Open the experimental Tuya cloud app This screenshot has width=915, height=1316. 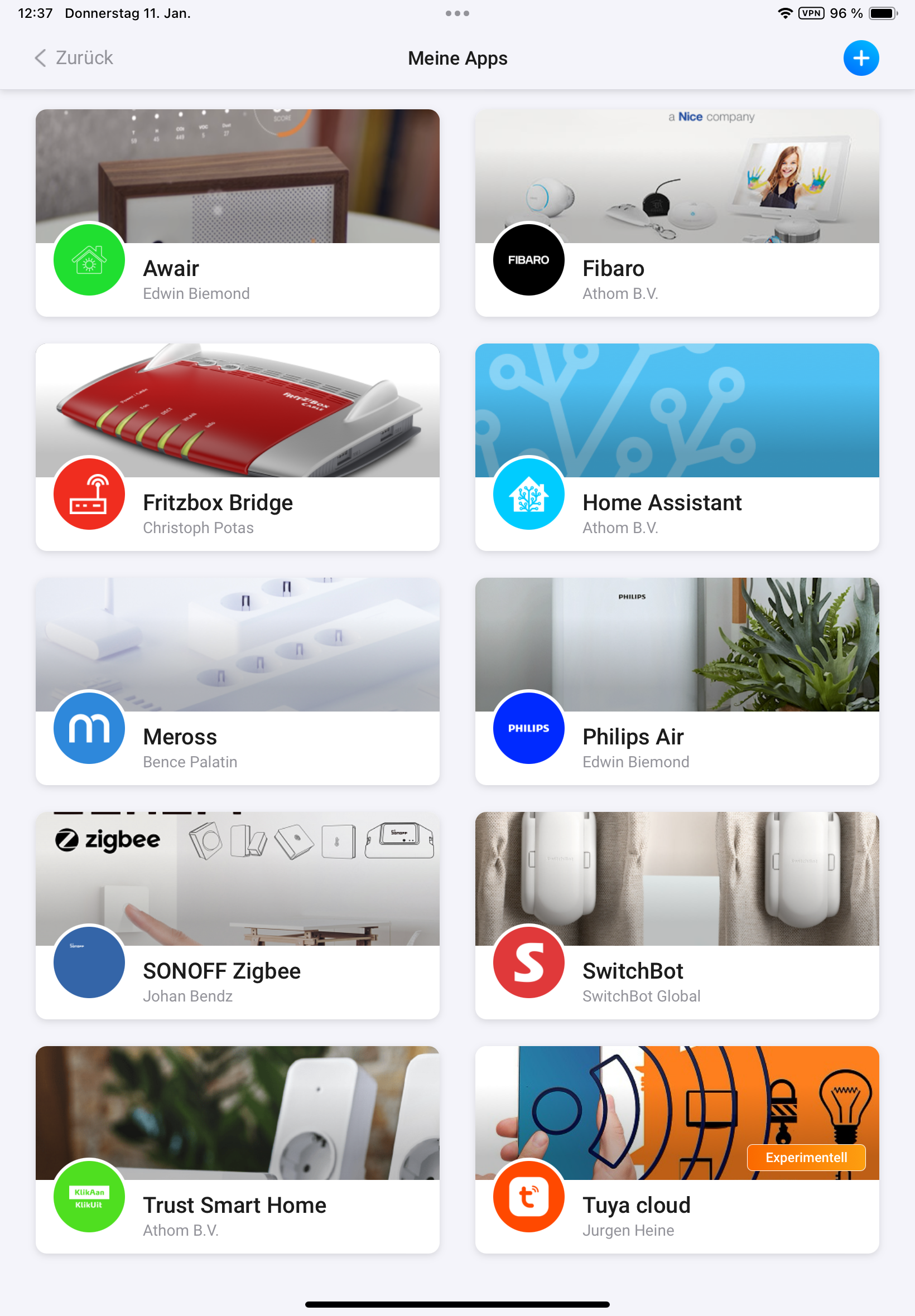677,1149
